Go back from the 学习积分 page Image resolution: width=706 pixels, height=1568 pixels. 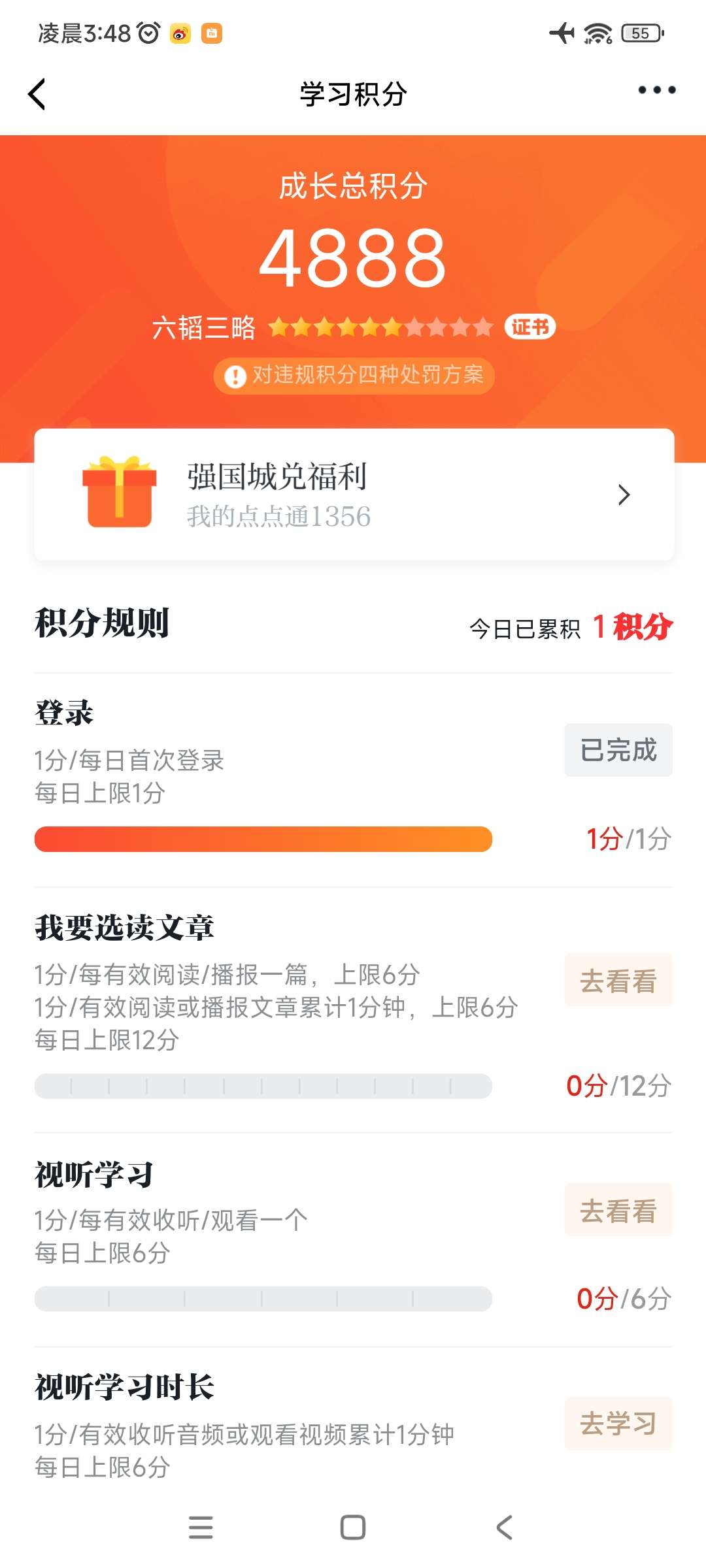(x=37, y=94)
